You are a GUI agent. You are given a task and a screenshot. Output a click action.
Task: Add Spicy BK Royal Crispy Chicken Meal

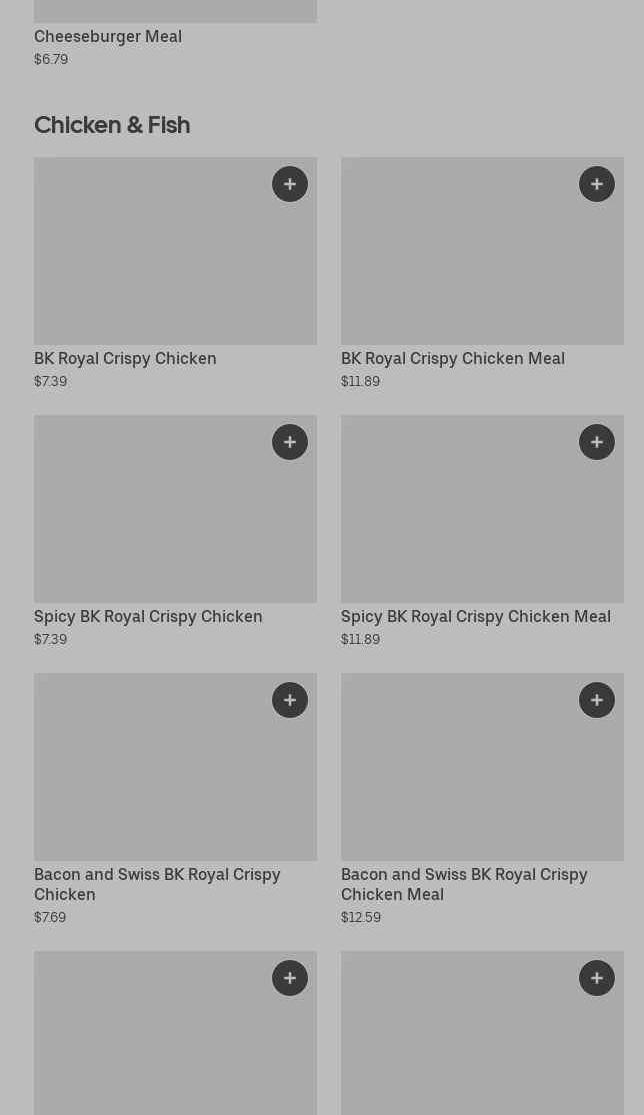tap(597, 442)
